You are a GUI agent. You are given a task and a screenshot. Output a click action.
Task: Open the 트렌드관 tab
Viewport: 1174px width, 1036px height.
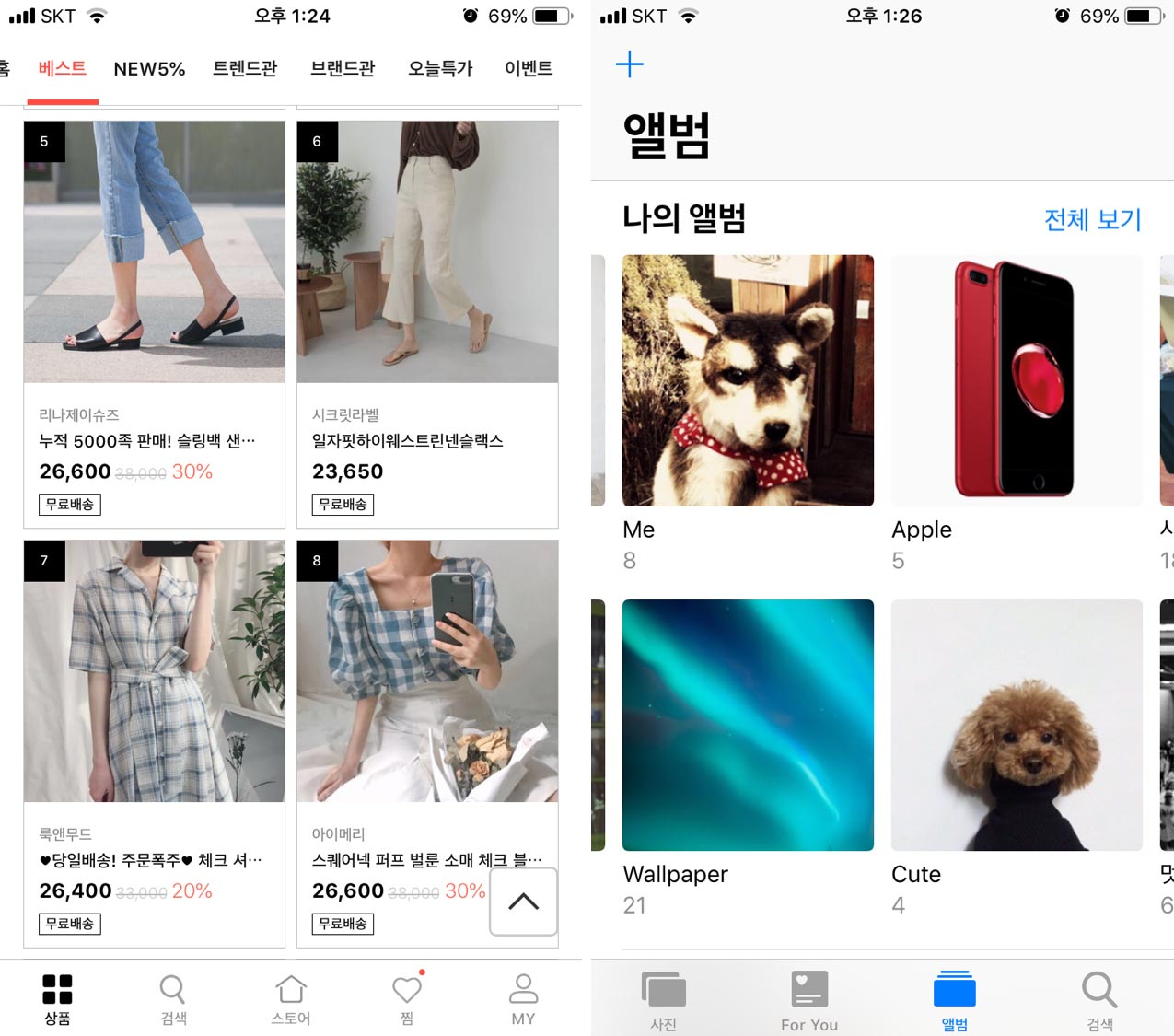point(245,69)
